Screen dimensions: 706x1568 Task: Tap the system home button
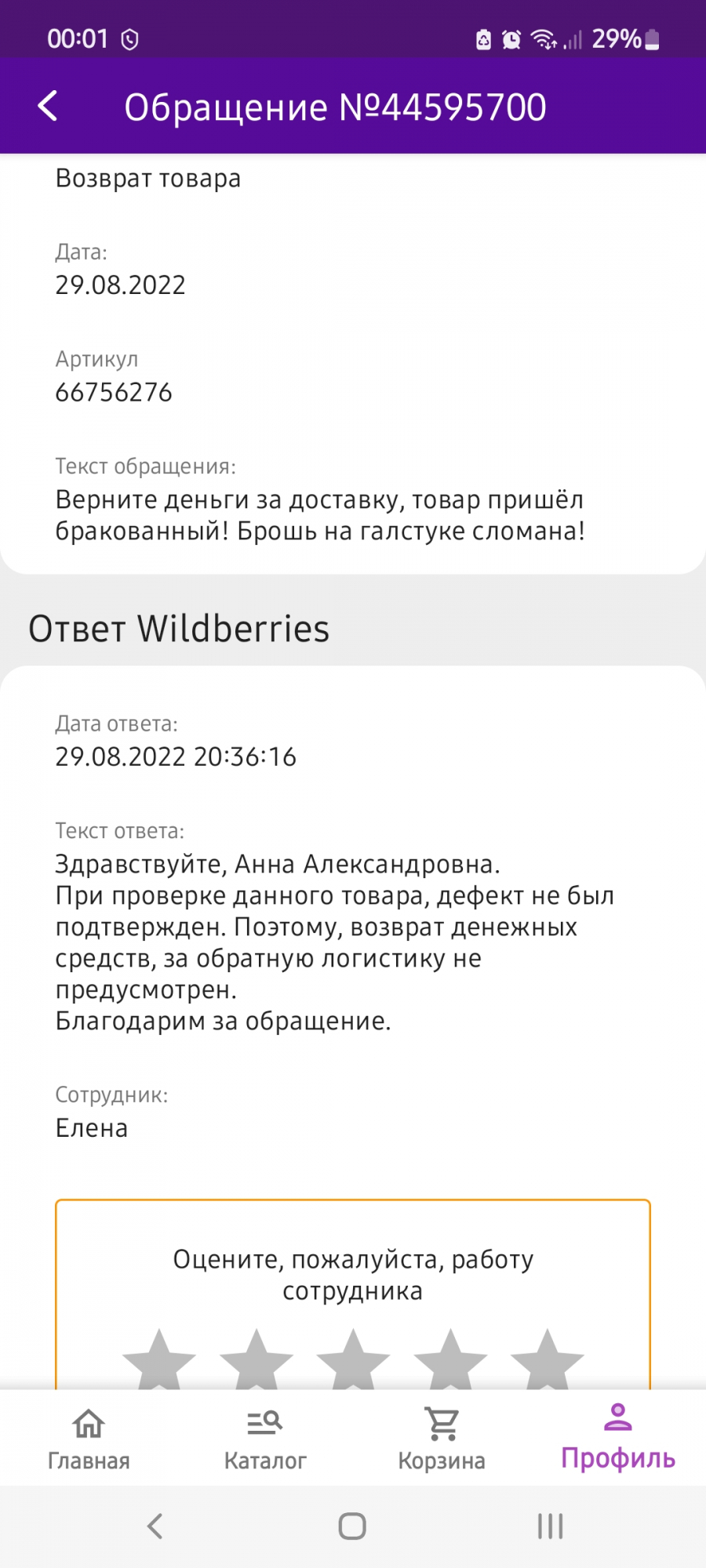352,1526
